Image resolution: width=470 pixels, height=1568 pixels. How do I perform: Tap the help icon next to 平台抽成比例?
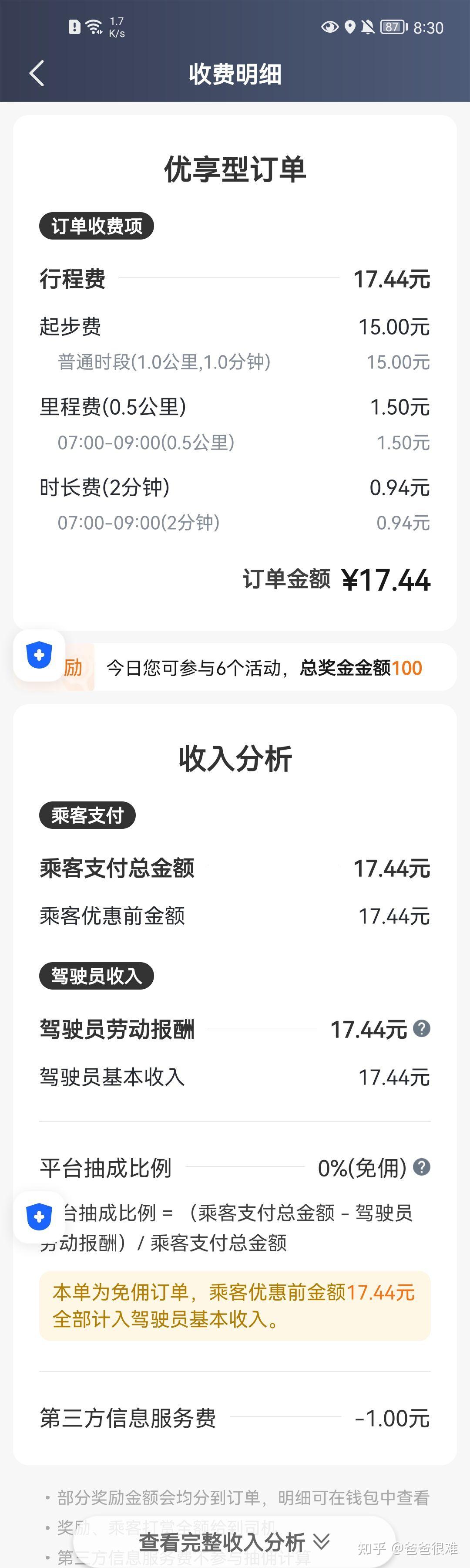pyautogui.click(x=421, y=1167)
